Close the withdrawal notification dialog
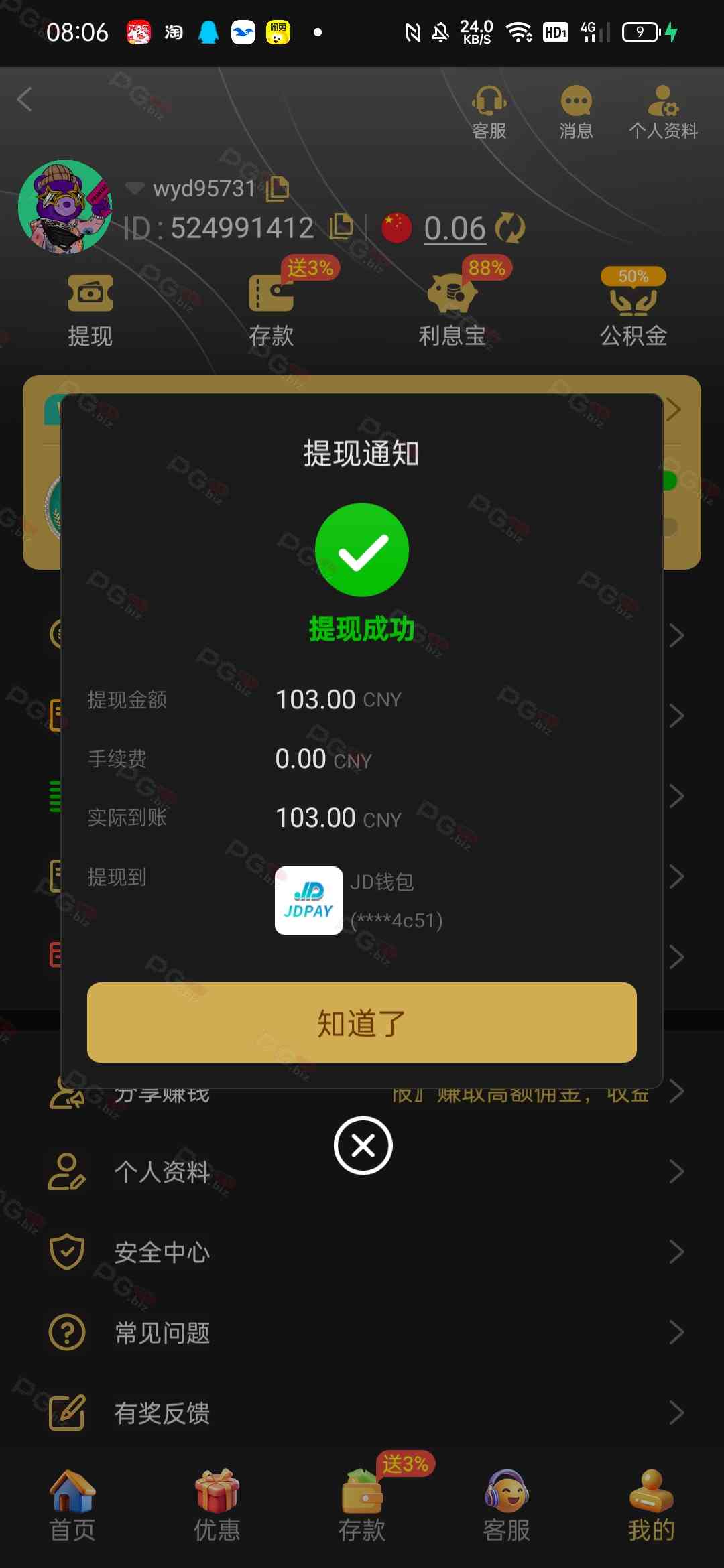Screen dimensions: 724x1568 pos(363,1145)
